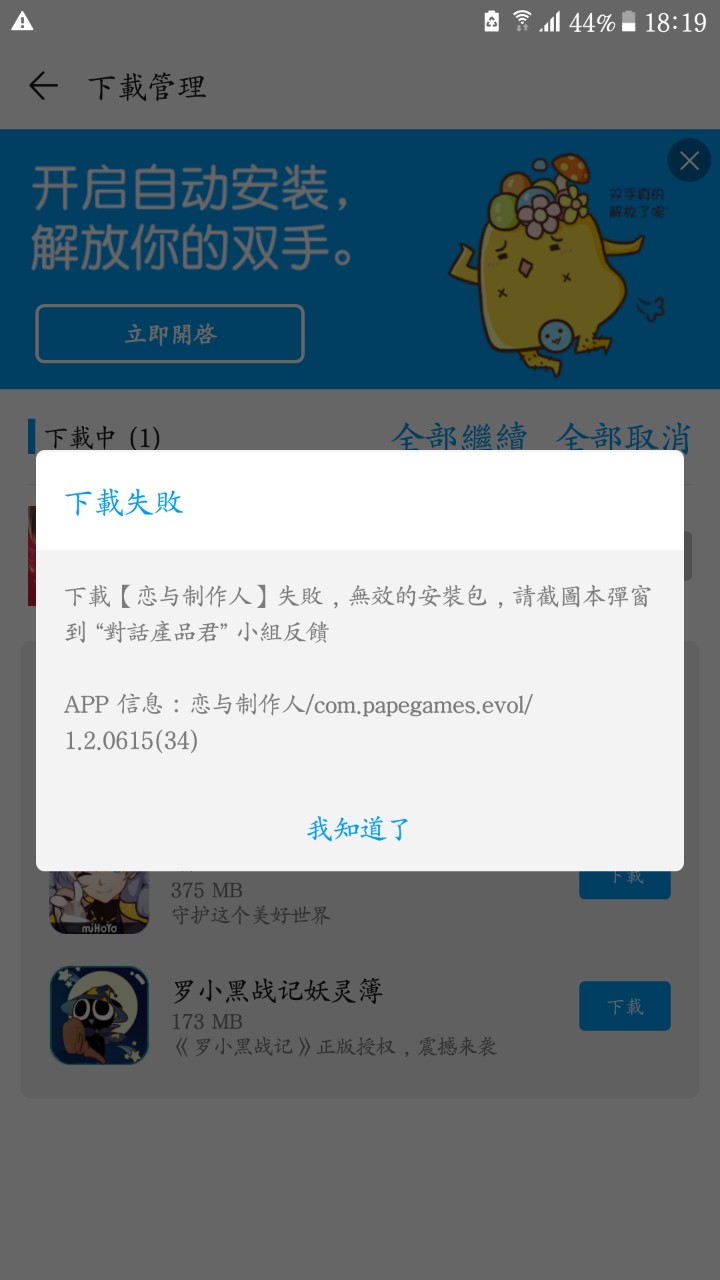Tap 全部取消 to cancel all downloads
This screenshot has width=720, height=1280.
[x=623, y=437]
